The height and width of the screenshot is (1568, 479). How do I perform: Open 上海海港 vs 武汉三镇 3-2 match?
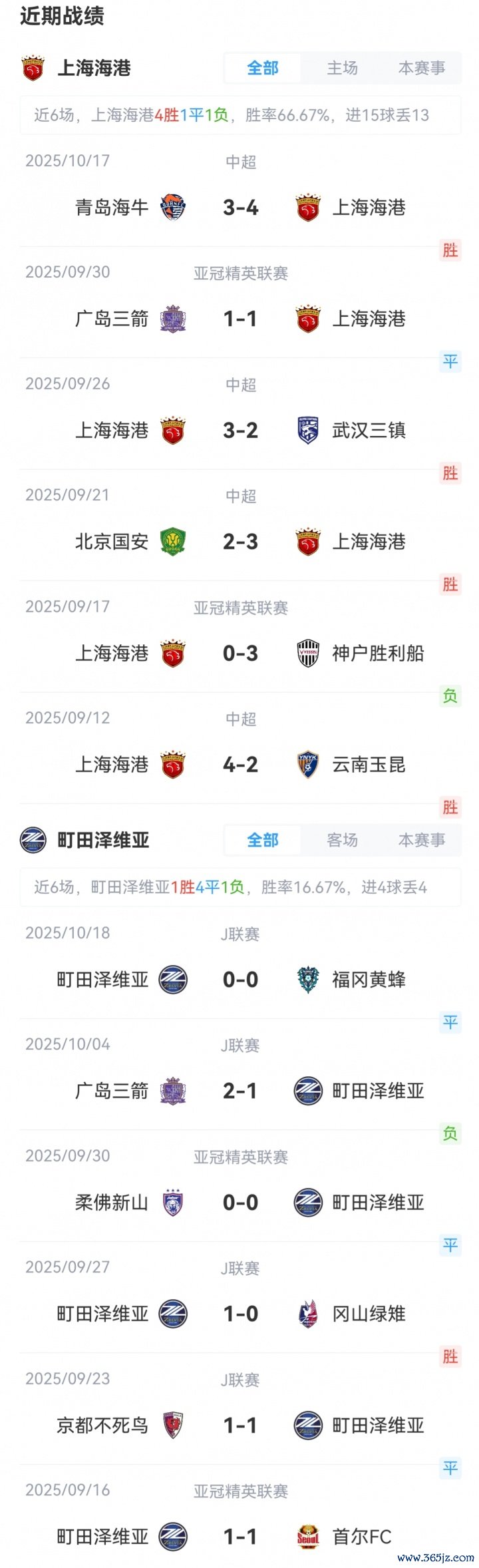[240, 431]
